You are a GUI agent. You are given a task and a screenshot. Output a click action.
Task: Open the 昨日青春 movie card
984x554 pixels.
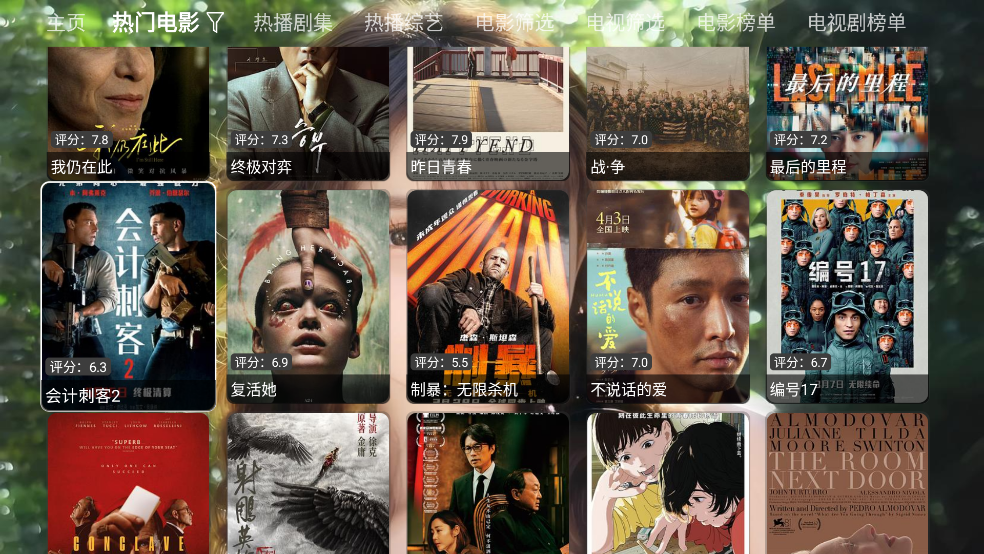click(488, 110)
